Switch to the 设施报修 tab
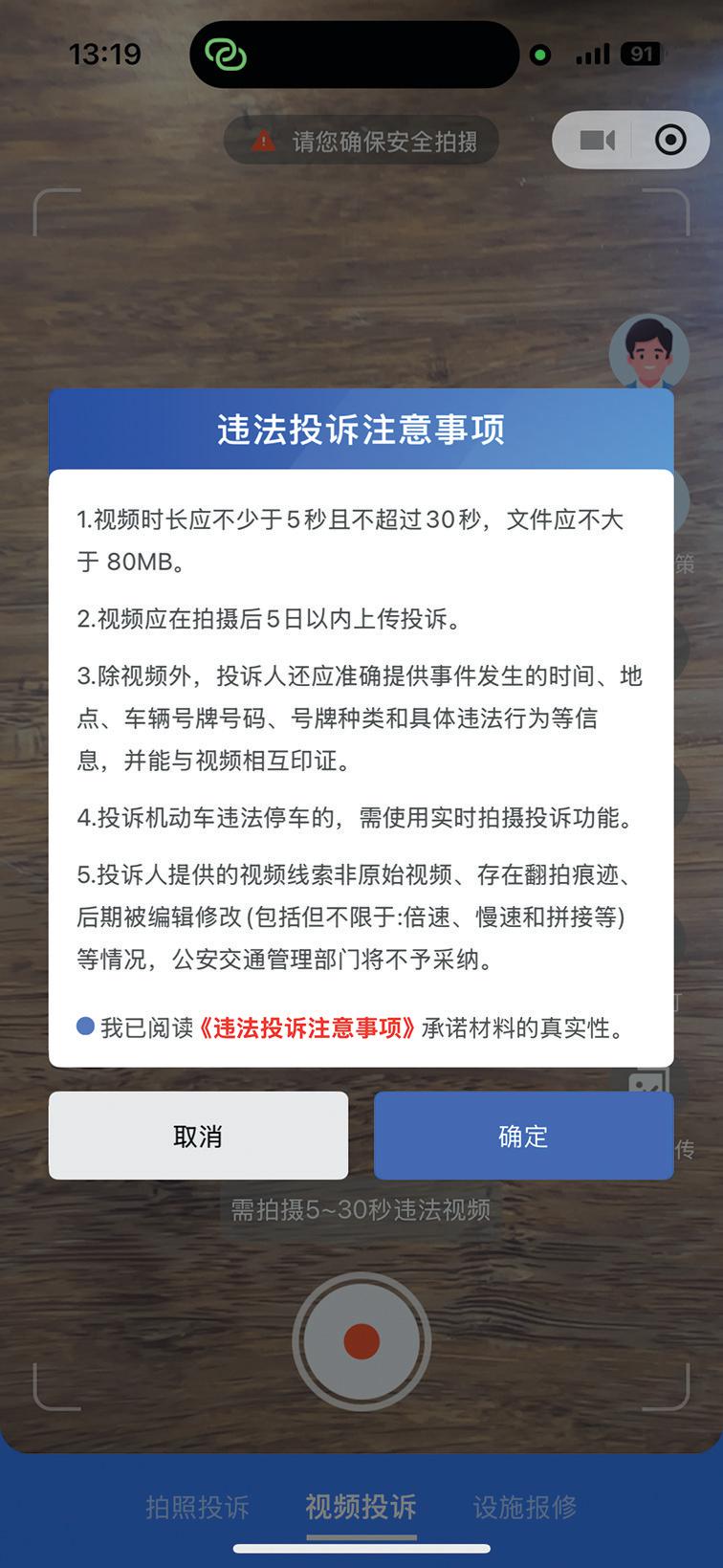 (x=524, y=1507)
